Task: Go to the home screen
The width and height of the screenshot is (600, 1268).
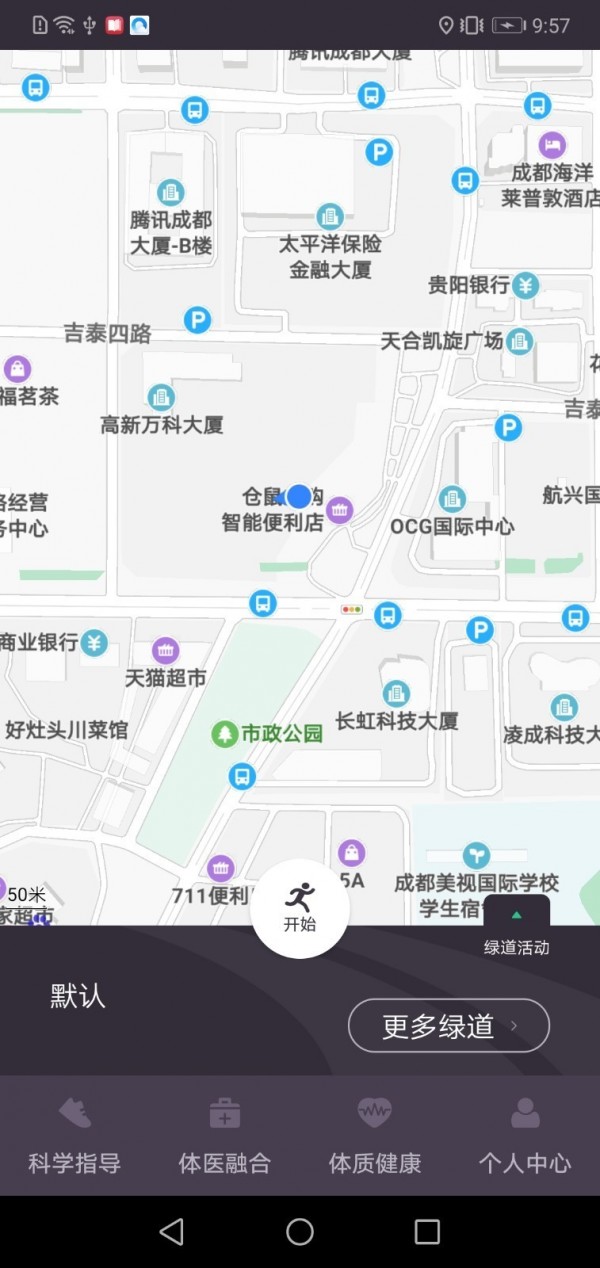Action: click(x=300, y=1231)
